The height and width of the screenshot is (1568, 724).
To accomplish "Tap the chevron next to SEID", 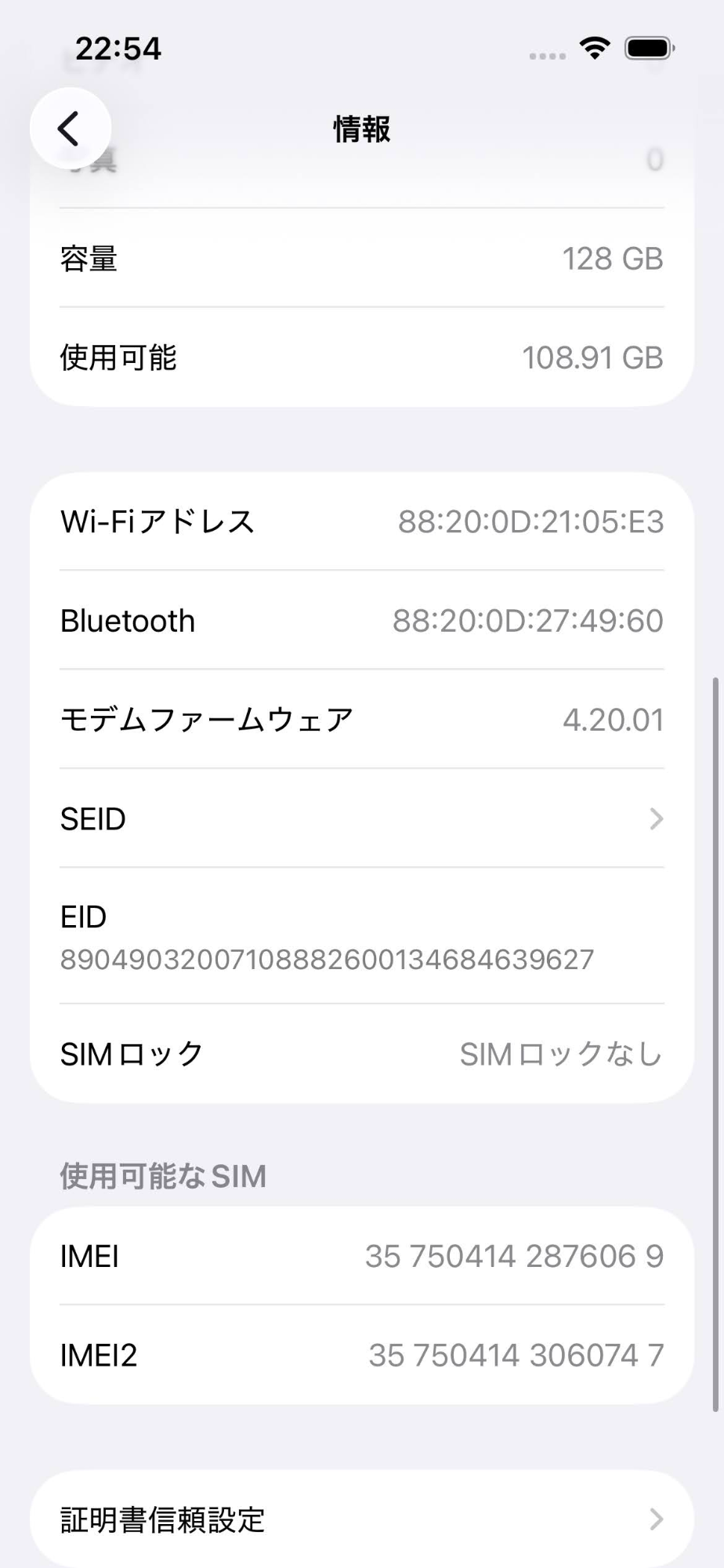I will point(657,818).
